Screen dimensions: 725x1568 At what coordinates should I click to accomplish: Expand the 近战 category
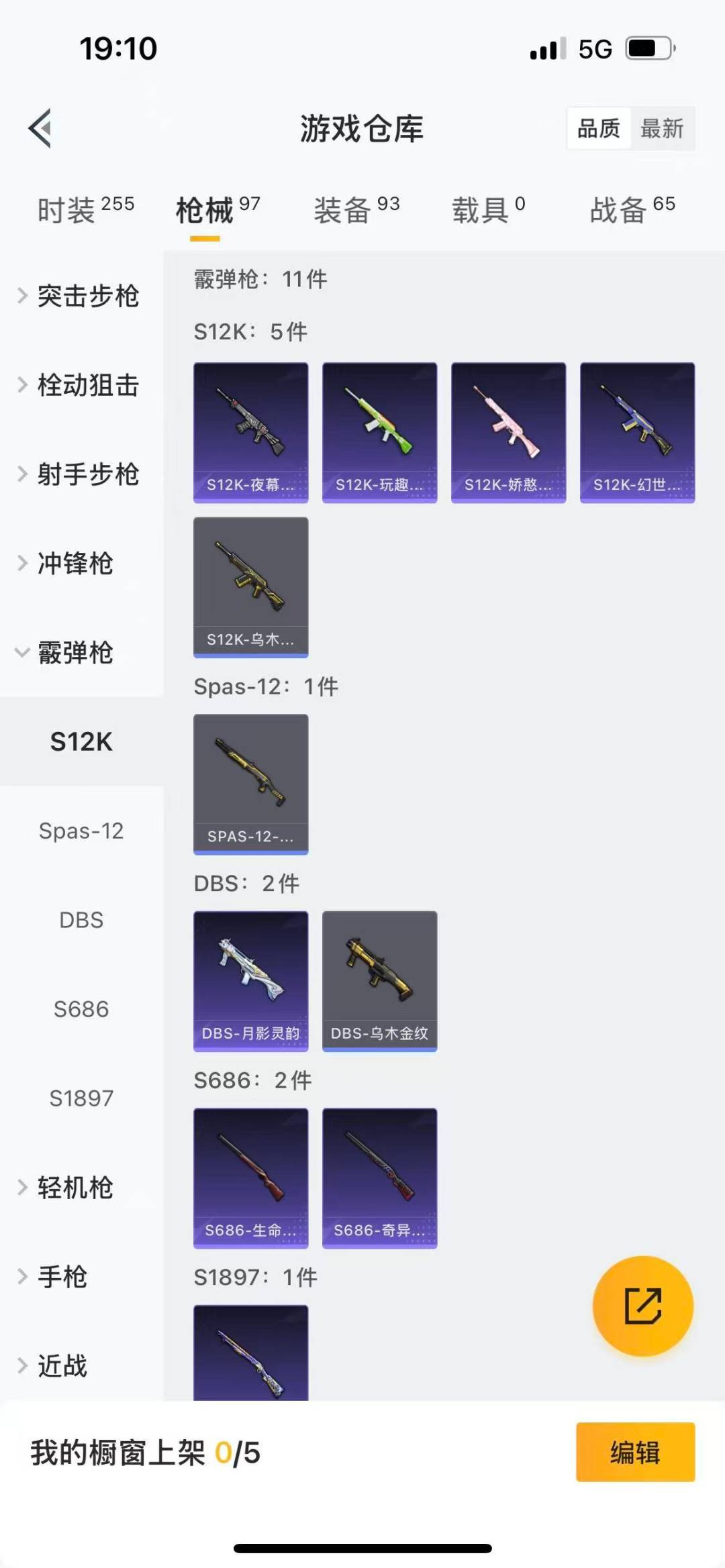coord(64,1366)
